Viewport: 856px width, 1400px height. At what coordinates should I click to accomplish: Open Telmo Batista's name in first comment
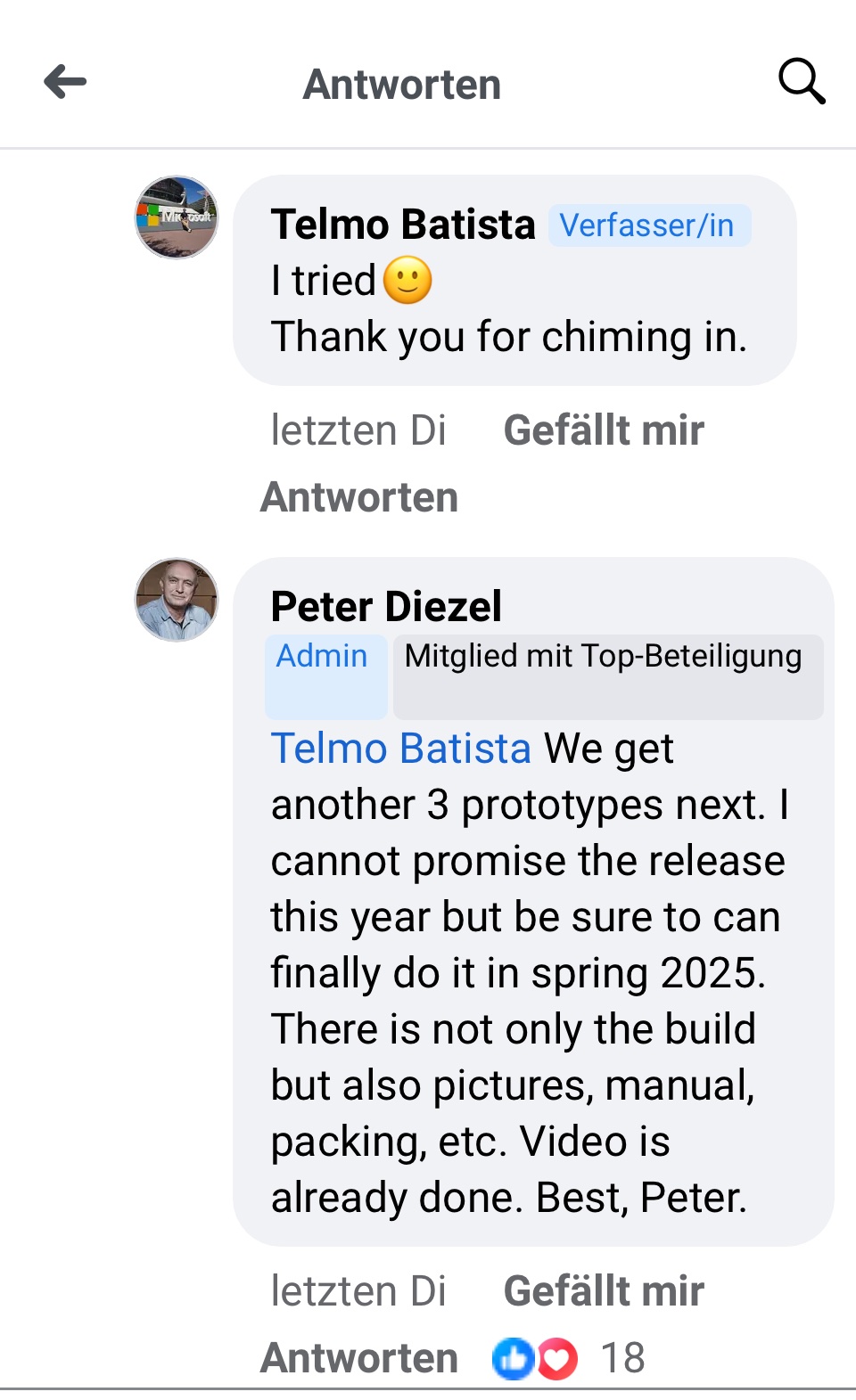point(403,225)
